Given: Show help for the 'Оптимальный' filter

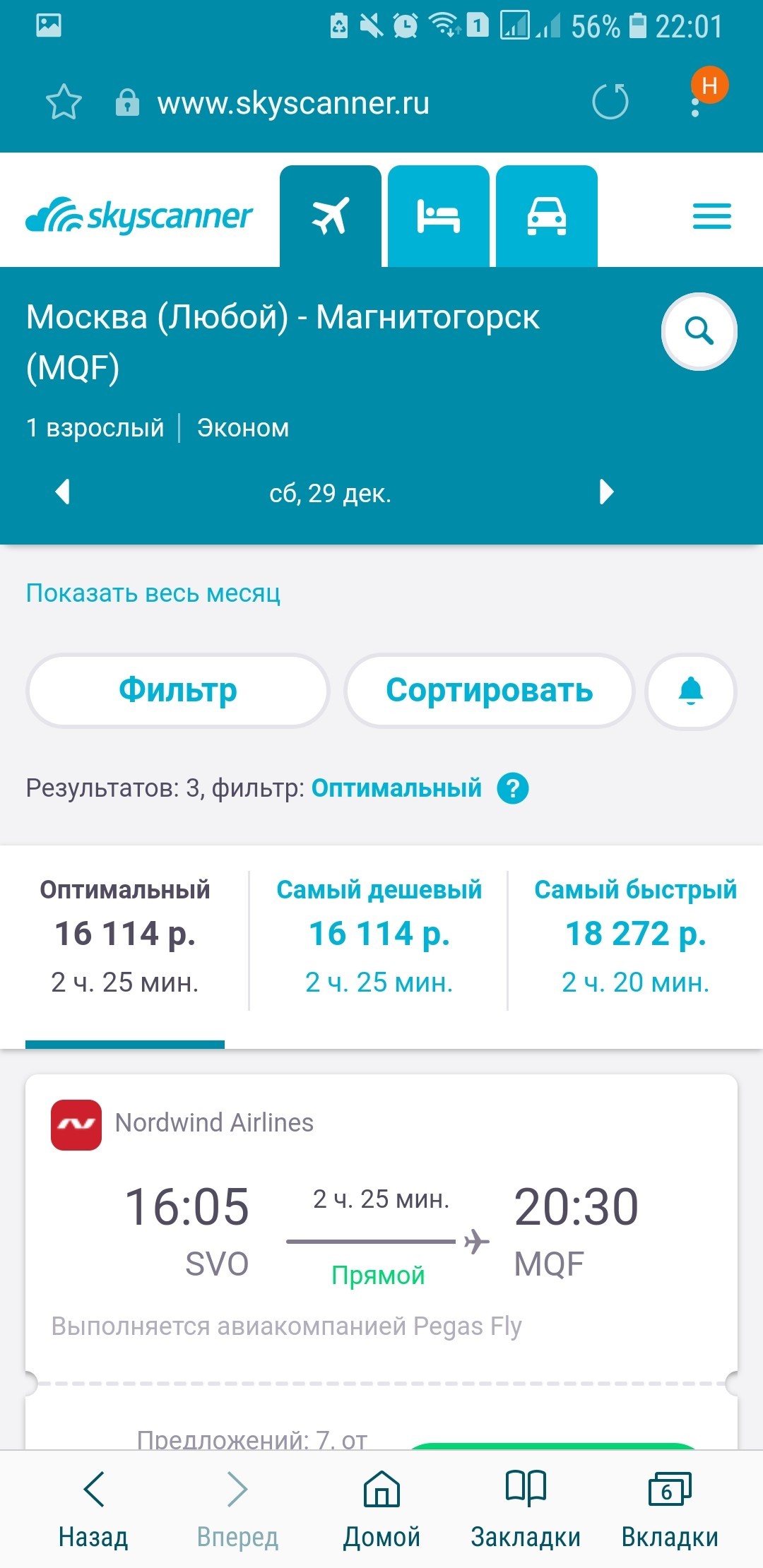Looking at the screenshot, I should coord(513,788).
